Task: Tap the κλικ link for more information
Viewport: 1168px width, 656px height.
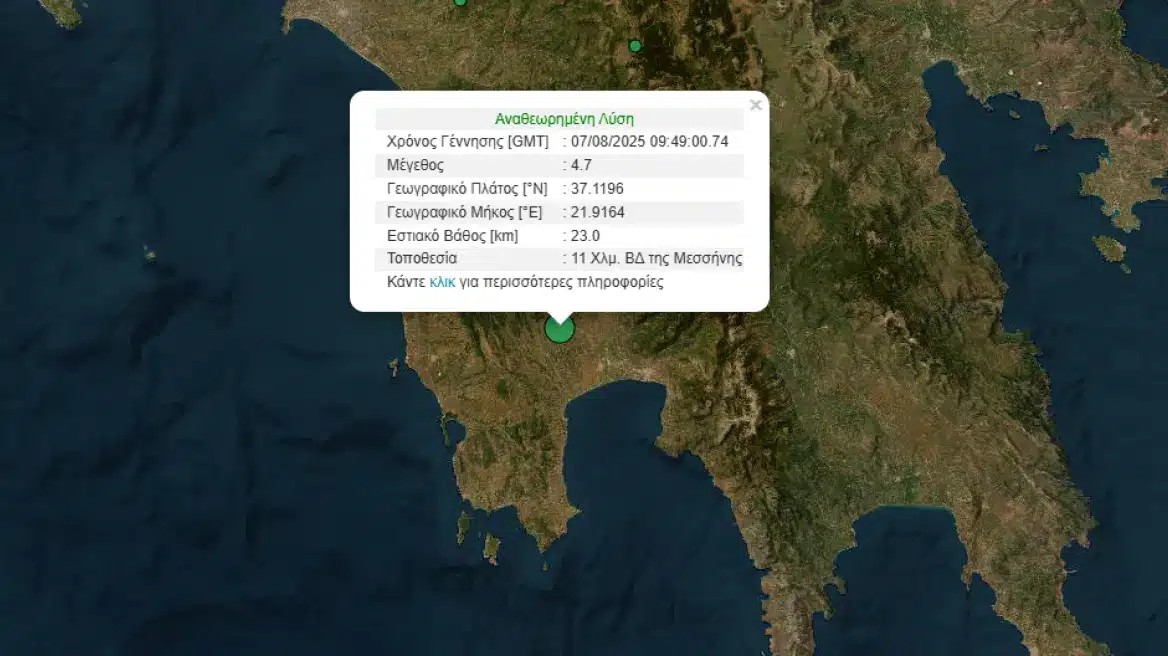Action: click(x=442, y=282)
